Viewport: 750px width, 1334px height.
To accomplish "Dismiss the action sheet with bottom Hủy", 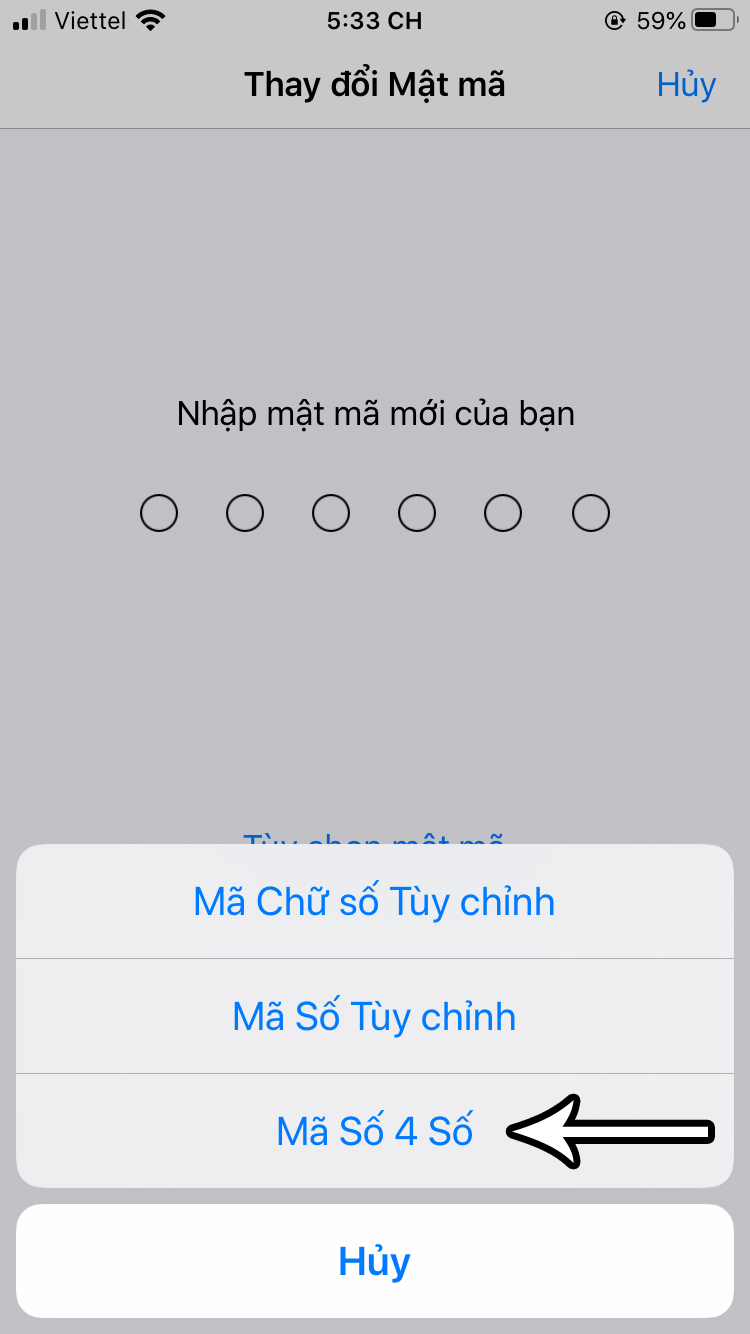I will [374, 1261].
